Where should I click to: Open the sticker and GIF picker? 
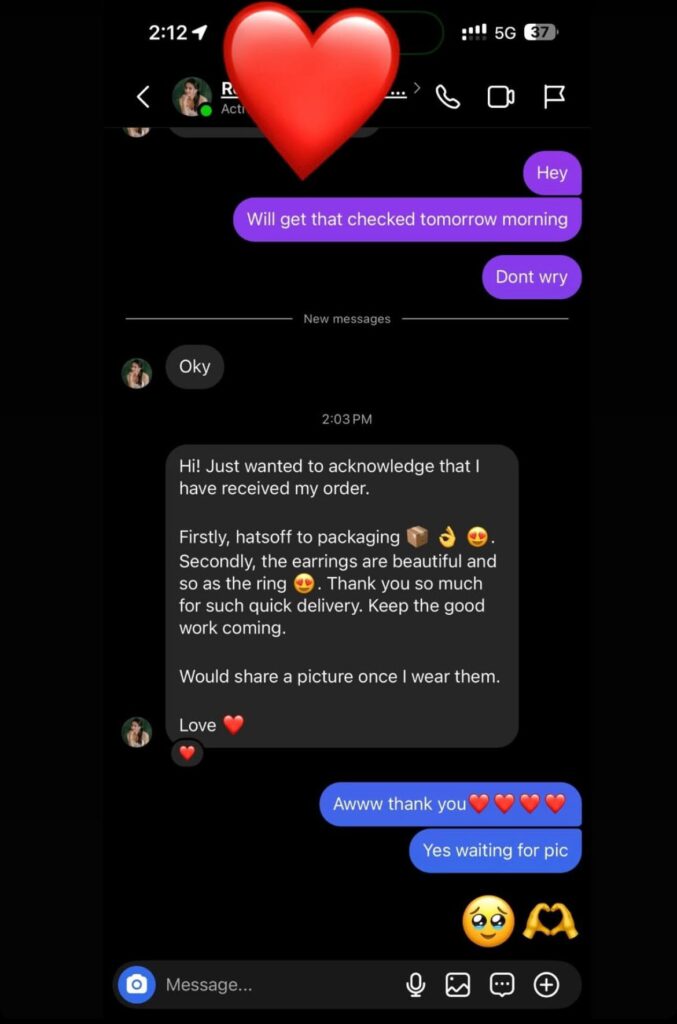502,985
